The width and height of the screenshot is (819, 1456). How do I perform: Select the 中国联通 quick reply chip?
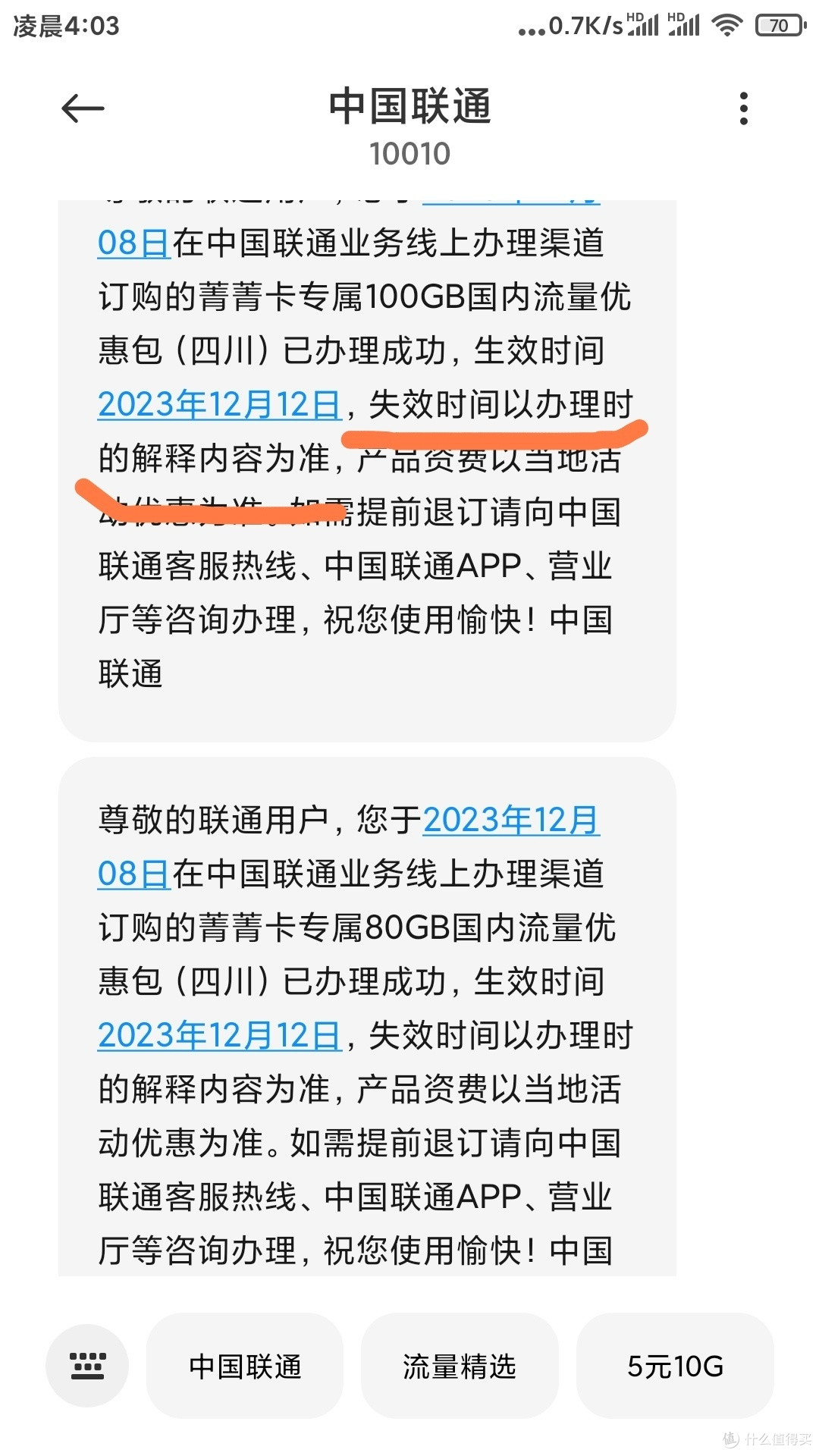coord(245,1367)
